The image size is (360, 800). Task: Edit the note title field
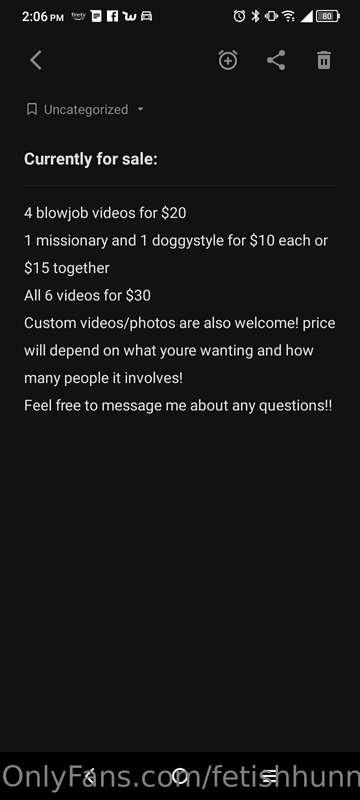179,159
